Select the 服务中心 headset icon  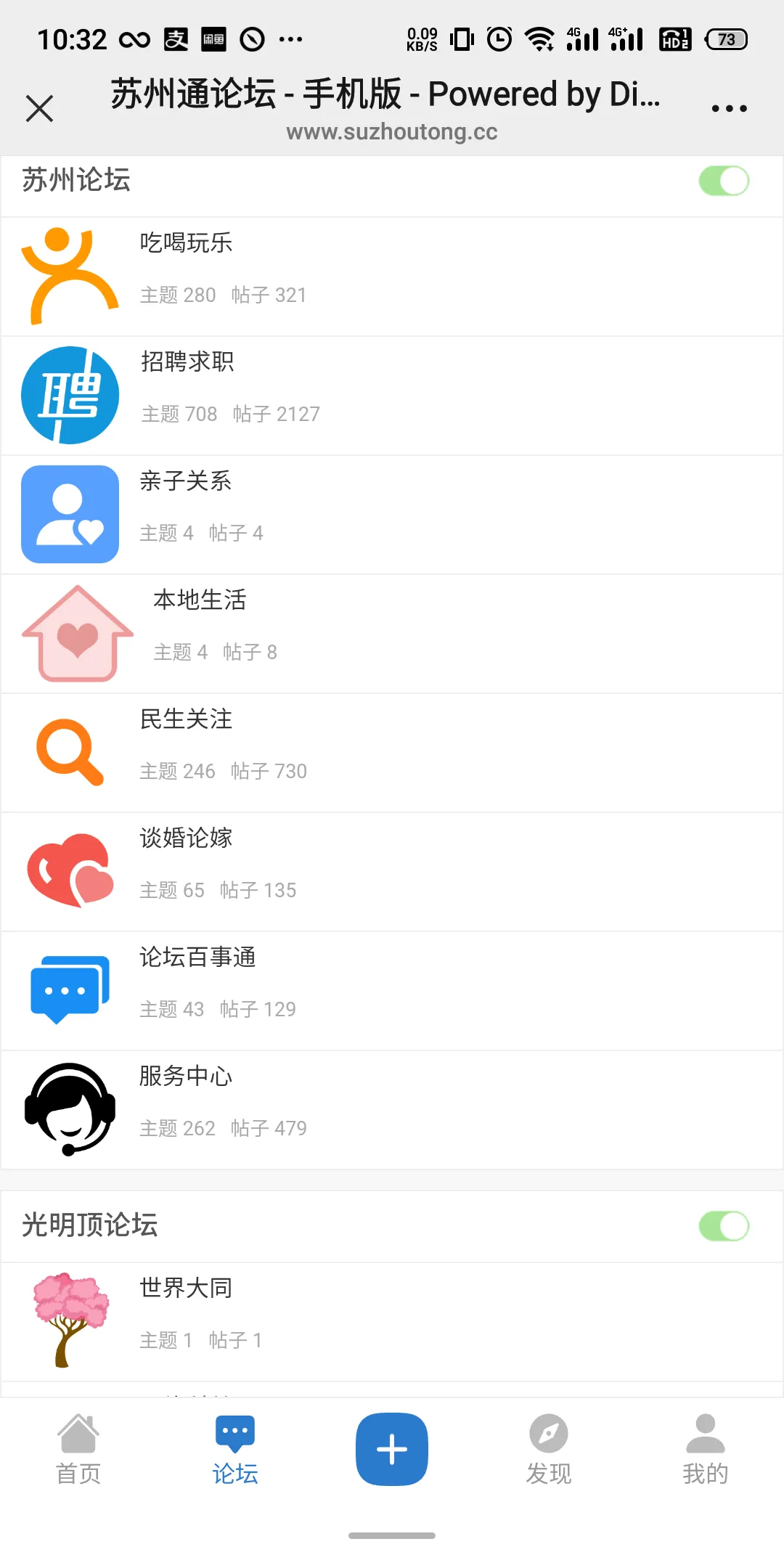tap(69, 1108)
